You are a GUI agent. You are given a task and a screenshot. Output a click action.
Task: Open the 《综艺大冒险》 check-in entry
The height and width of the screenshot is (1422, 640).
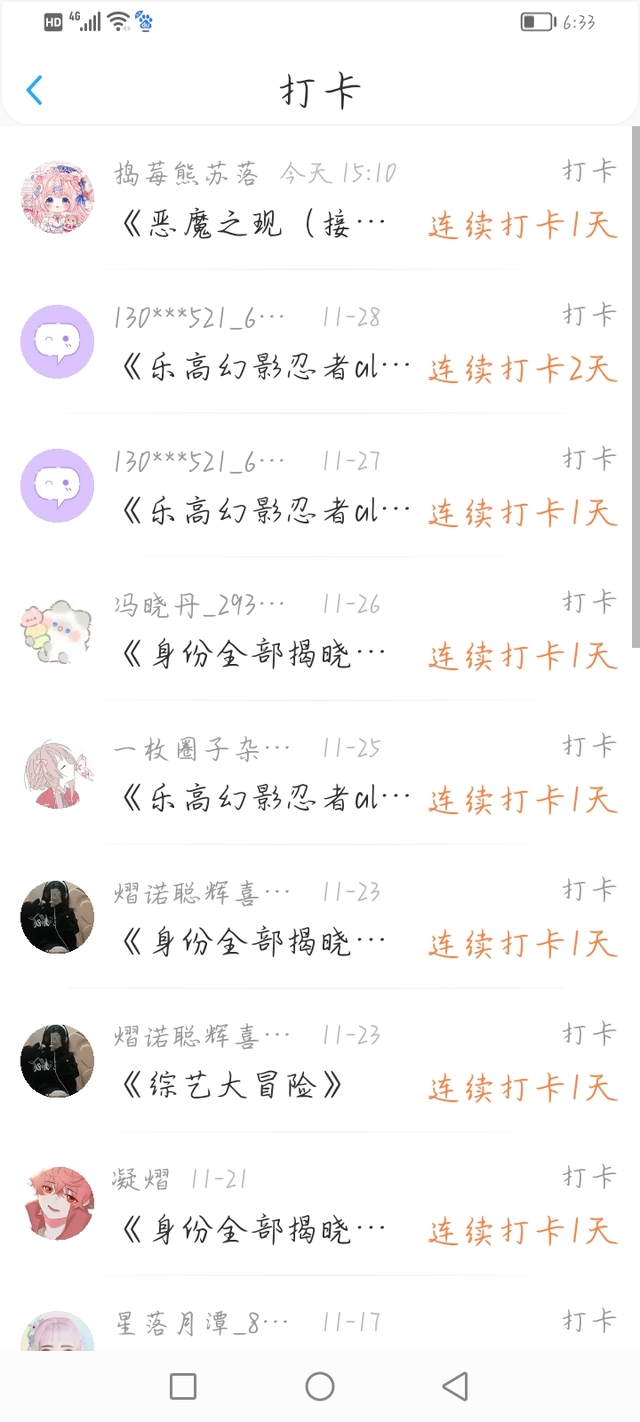[320, 1062]
